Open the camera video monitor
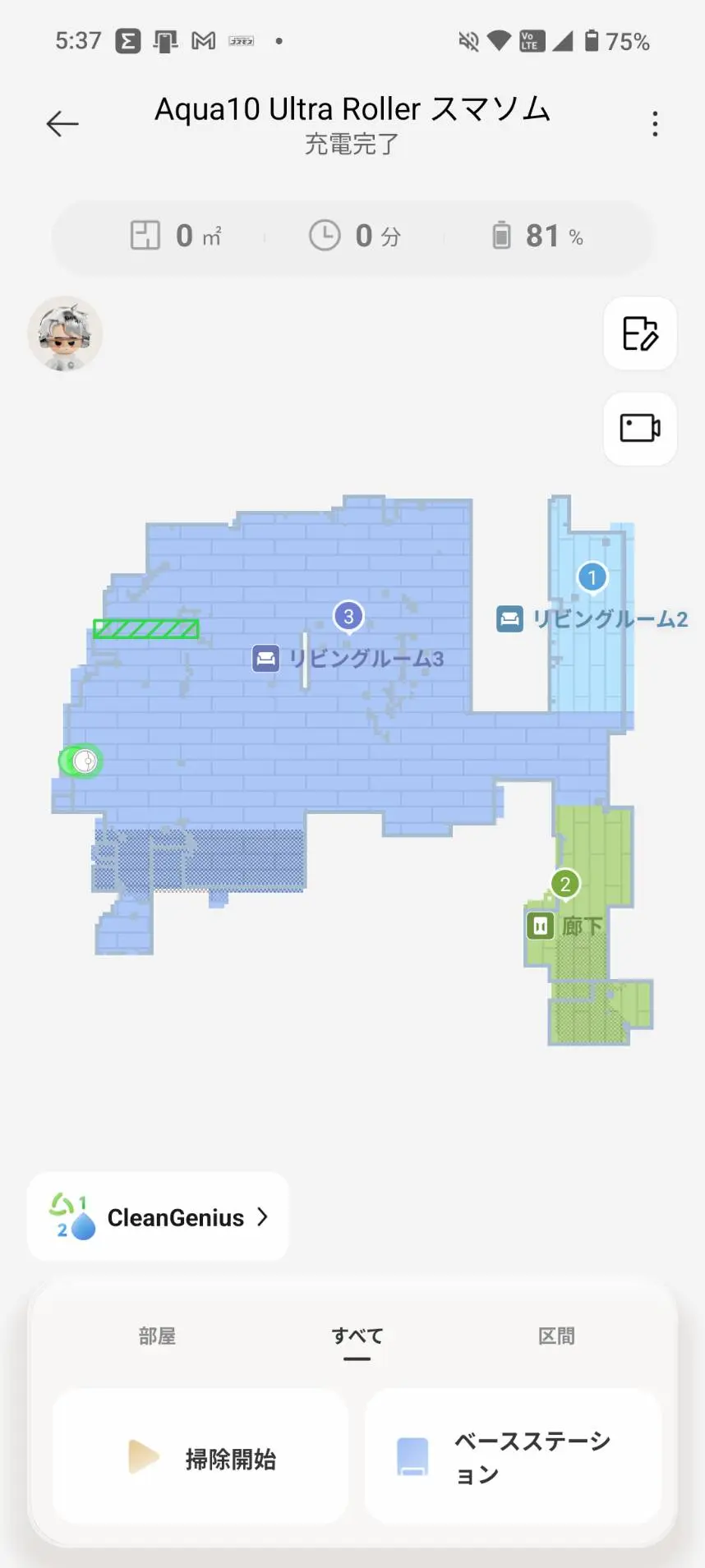Image resolution: width=705 pixels, height=1568 pixels. 639,428
